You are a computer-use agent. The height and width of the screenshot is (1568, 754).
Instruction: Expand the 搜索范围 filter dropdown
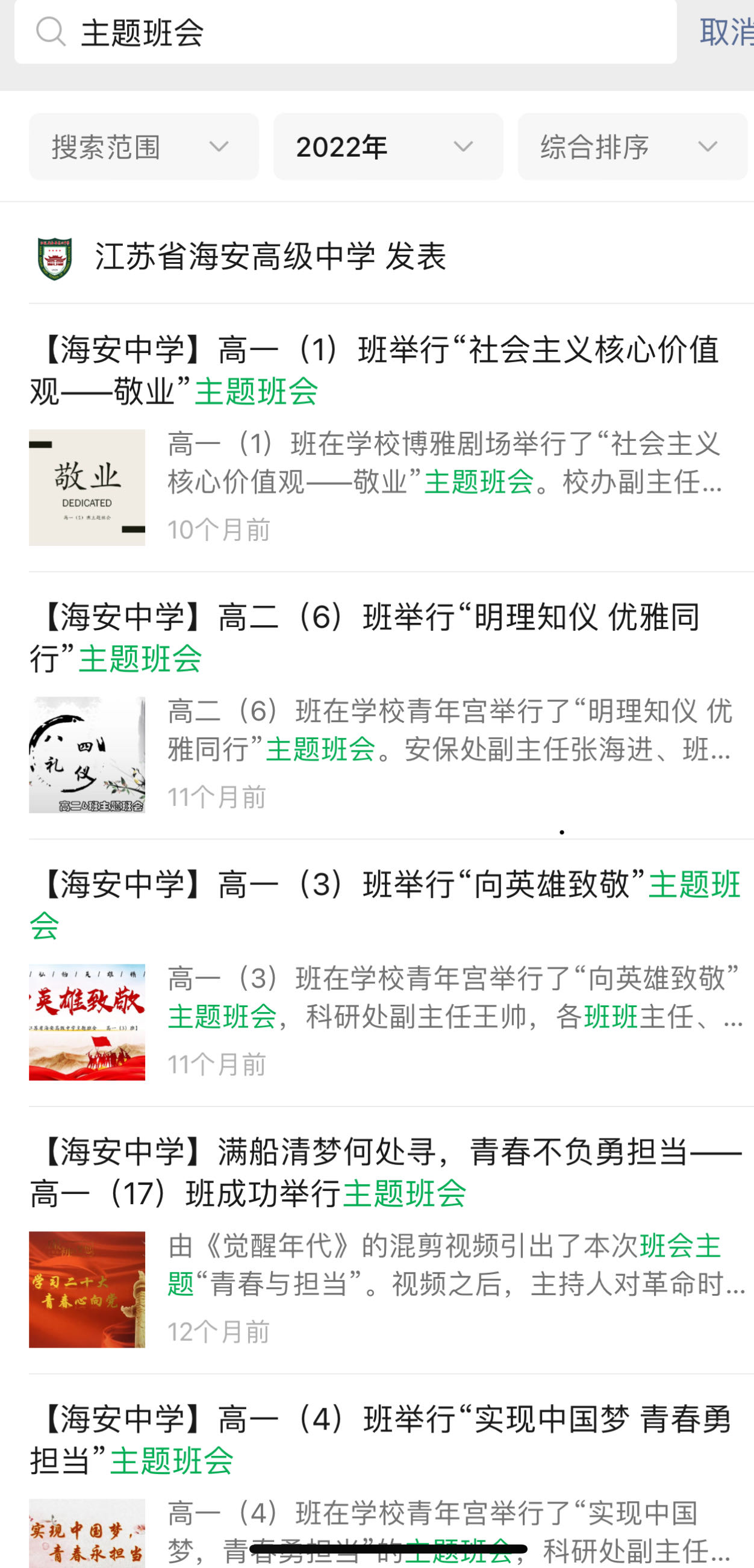[x=142, y=146]
